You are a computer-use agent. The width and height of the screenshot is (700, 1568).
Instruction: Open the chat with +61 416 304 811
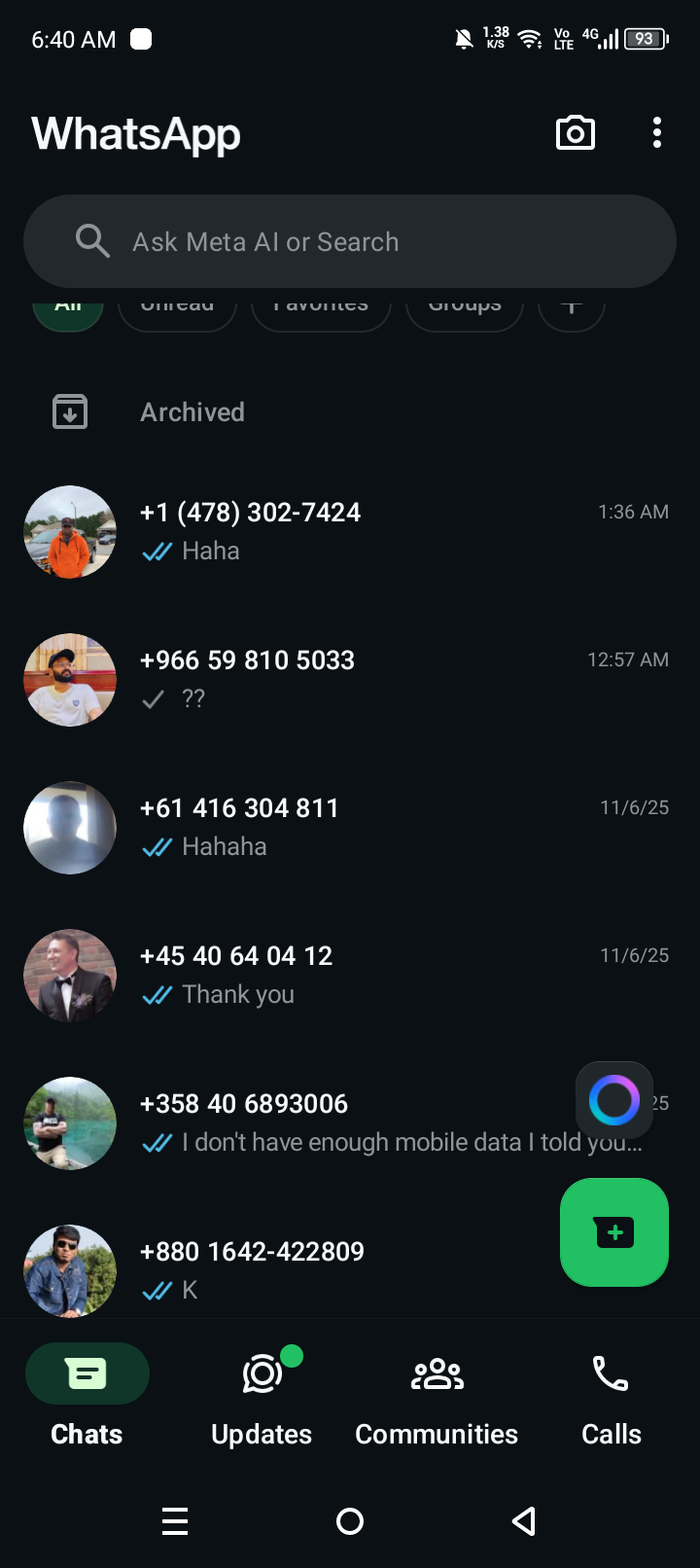pyautogui.click(x=369, y=827)
